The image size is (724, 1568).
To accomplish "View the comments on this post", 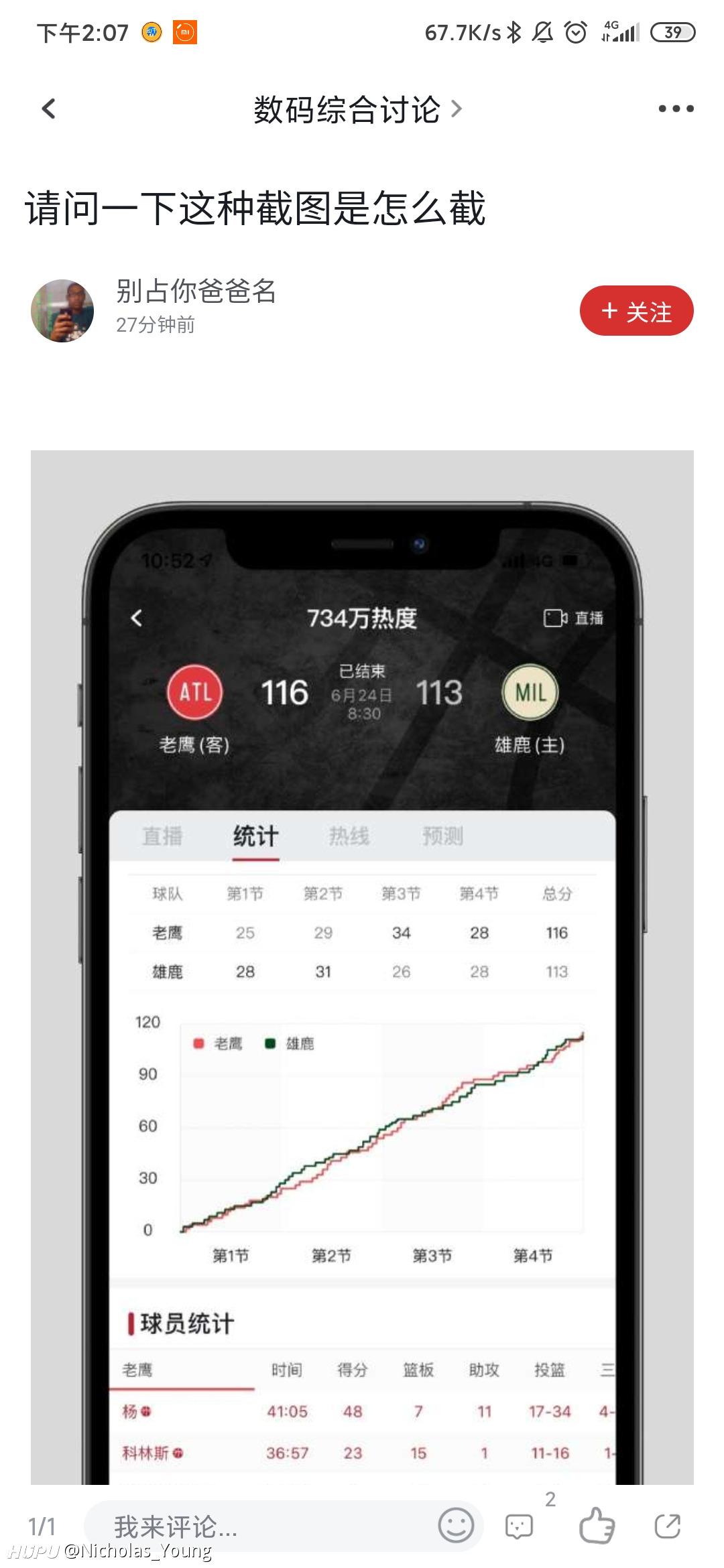I will [520, 1526].
